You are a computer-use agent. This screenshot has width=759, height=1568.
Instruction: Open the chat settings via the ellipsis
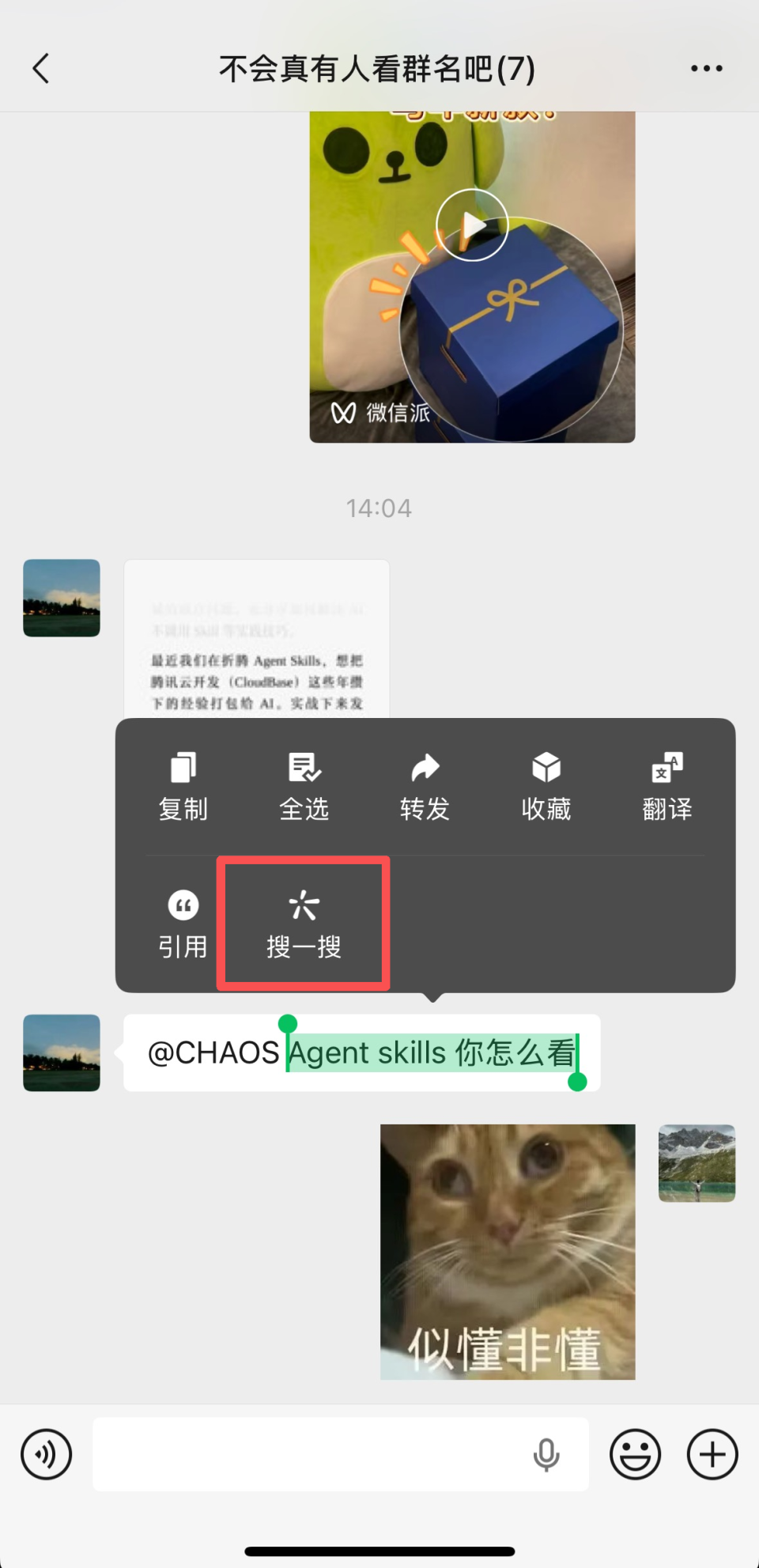pyautogui.click(x=706, y=68)
